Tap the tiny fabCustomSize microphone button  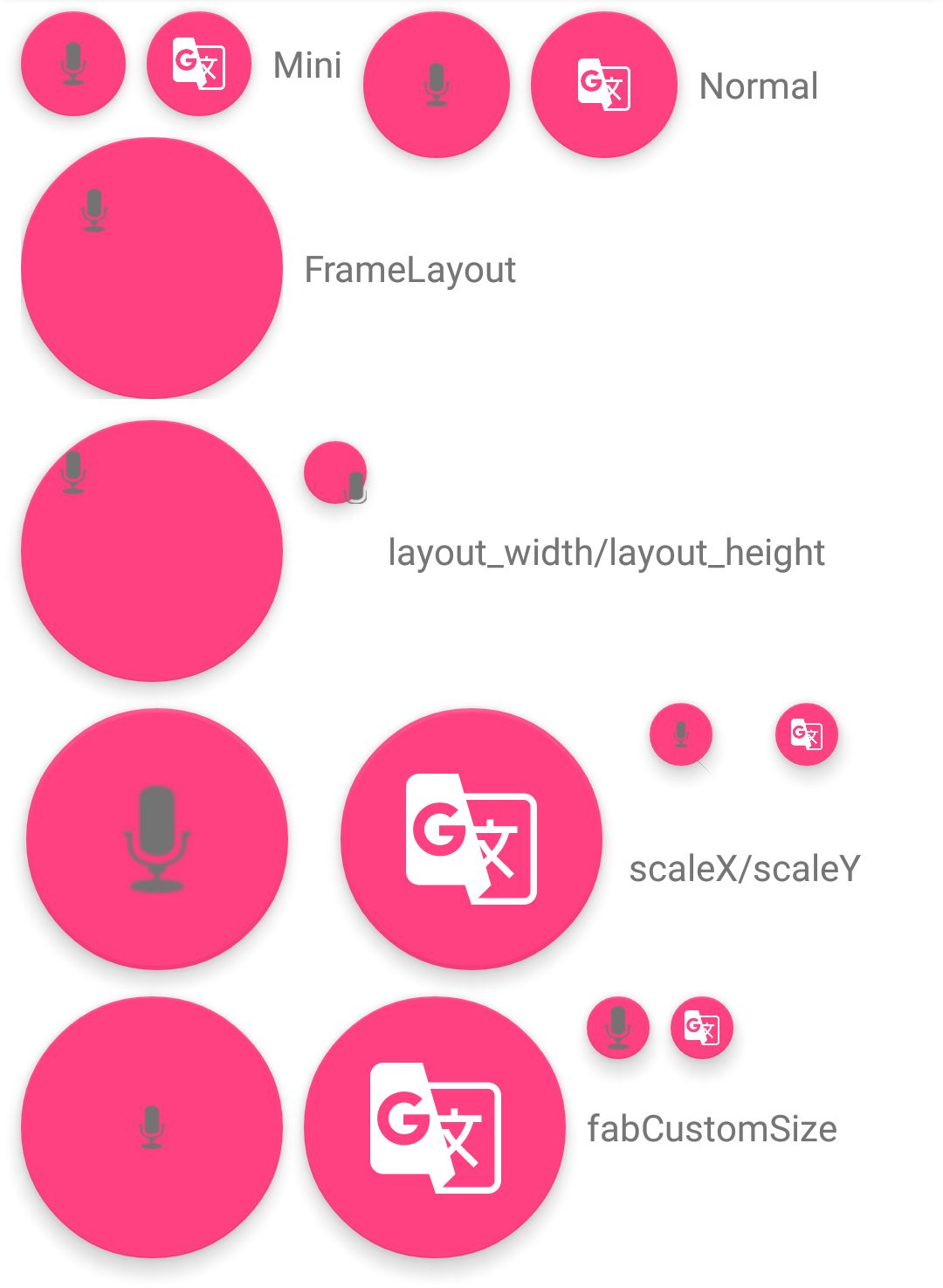(618, 1028)
